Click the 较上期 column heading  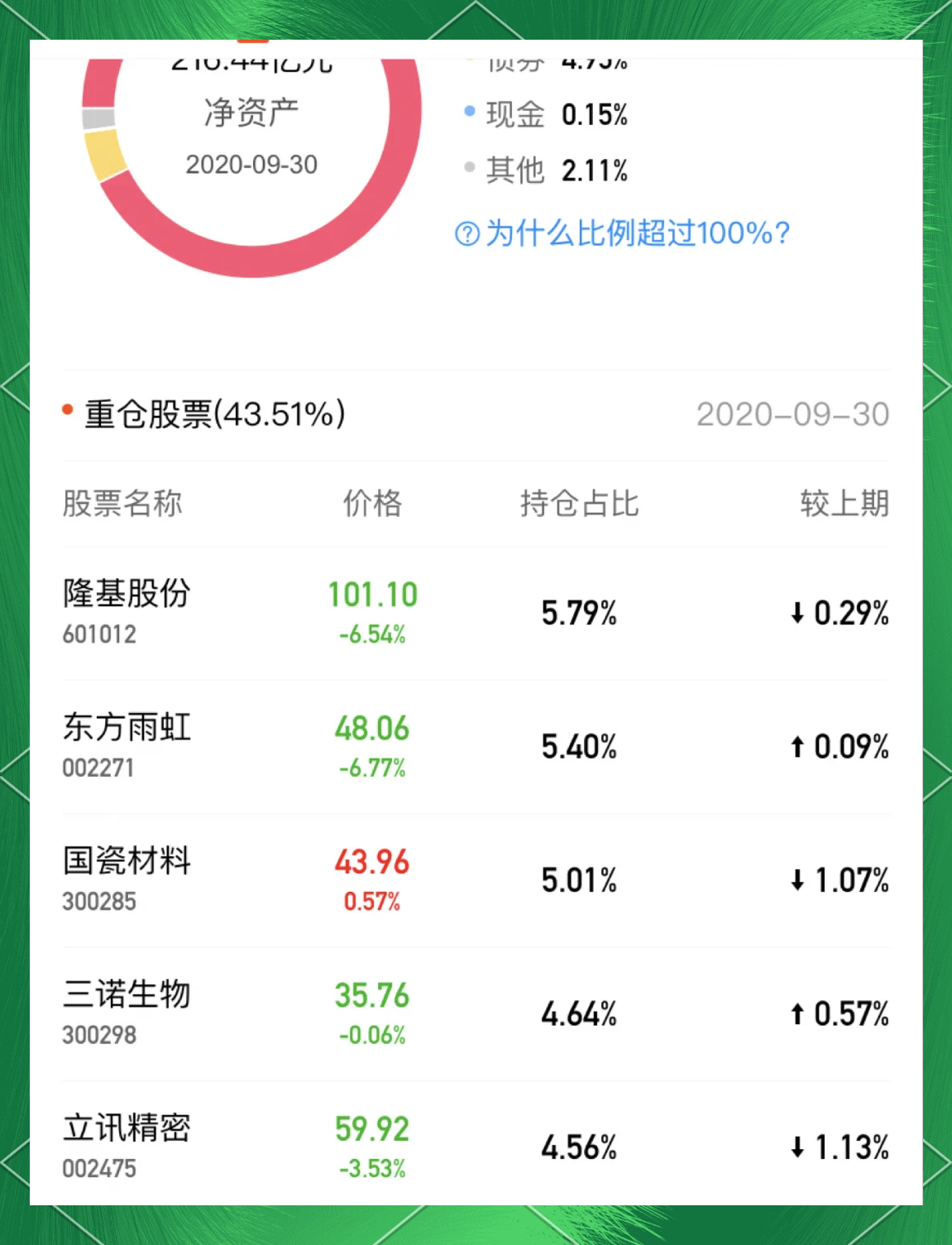tap(843, 504)
